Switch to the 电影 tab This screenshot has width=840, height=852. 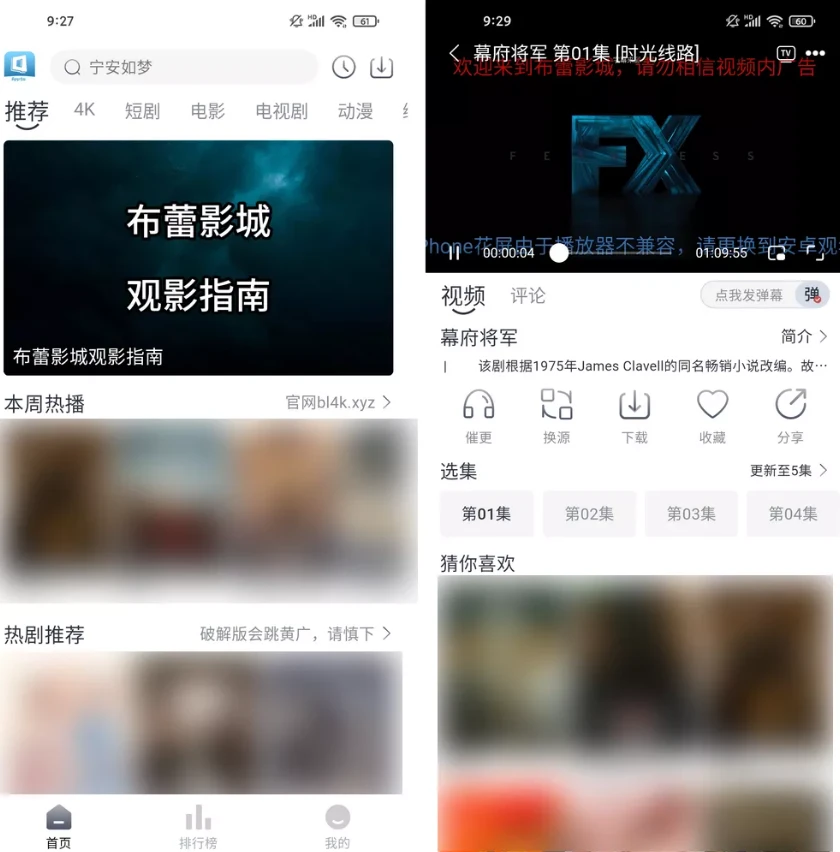[x=208, y=111]
